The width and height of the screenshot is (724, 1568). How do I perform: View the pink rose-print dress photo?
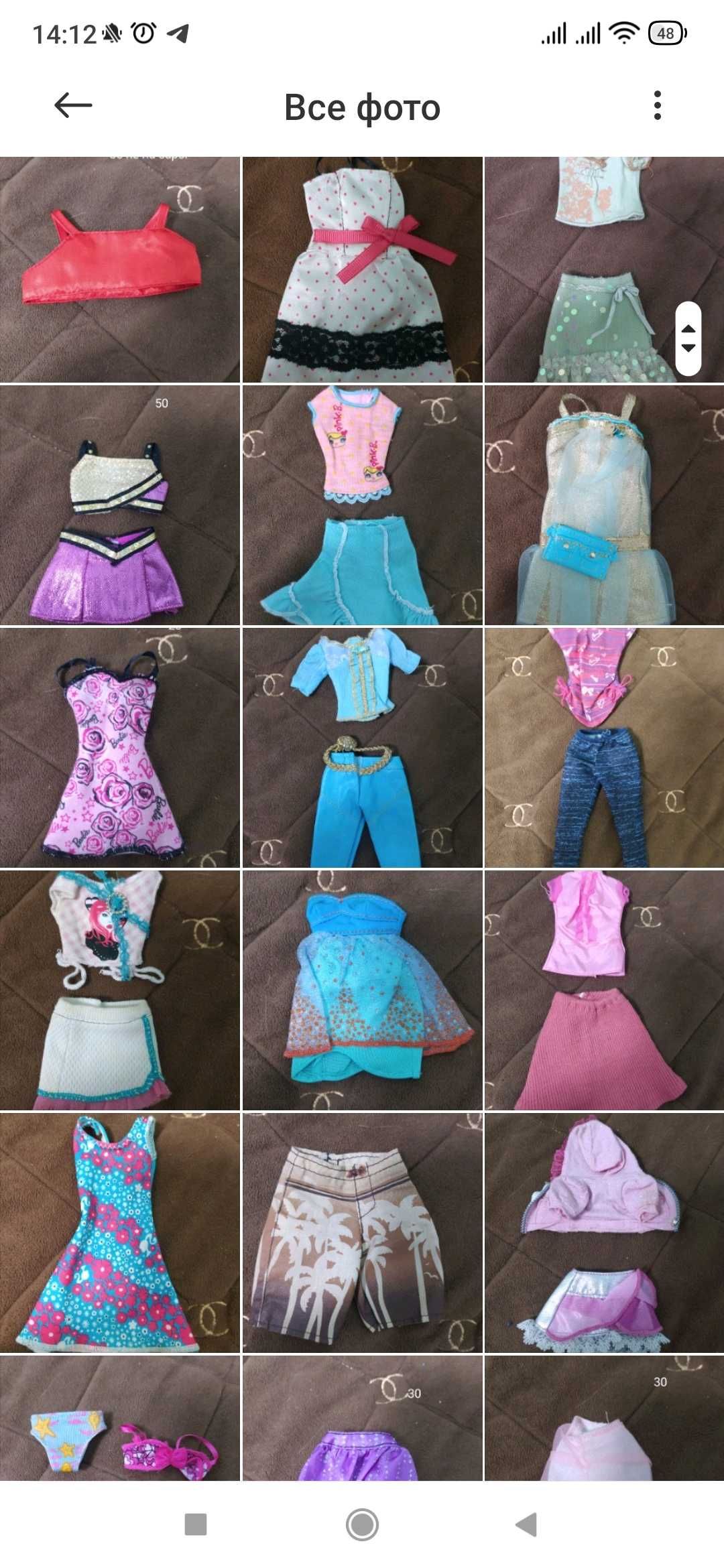(x=120, y=747)
